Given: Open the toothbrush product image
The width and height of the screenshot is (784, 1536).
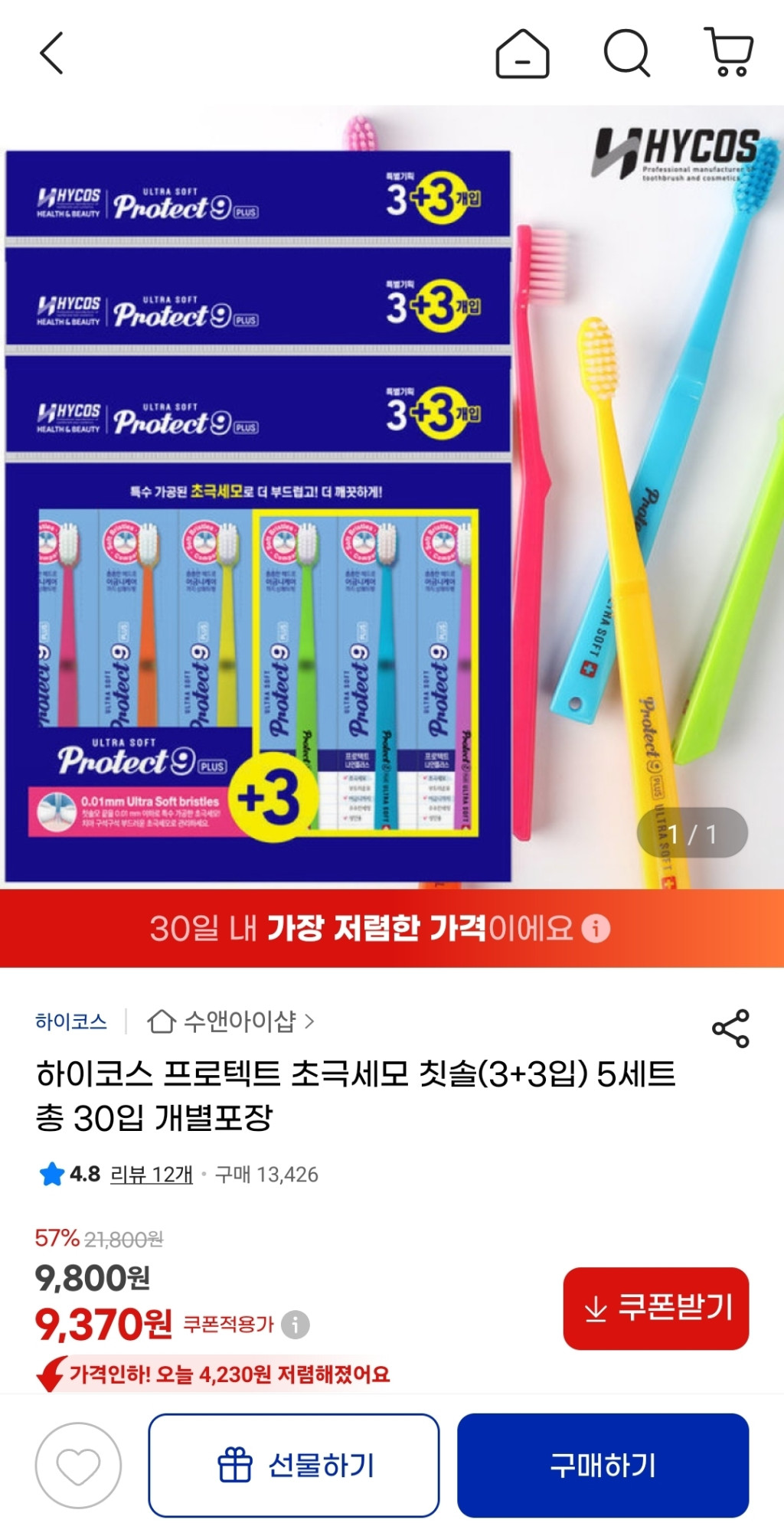Looking at the screenshot, I should (392, 498).
